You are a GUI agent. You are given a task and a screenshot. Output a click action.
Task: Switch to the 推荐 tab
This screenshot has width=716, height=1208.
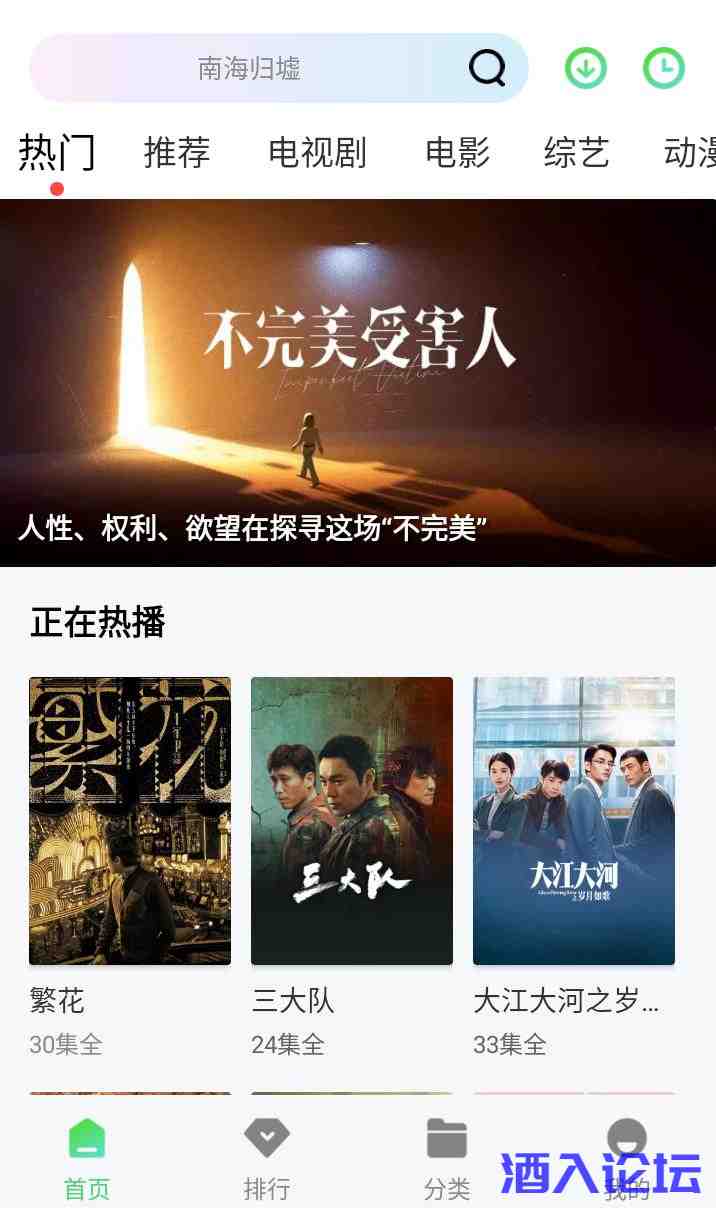tap(177, 153)
